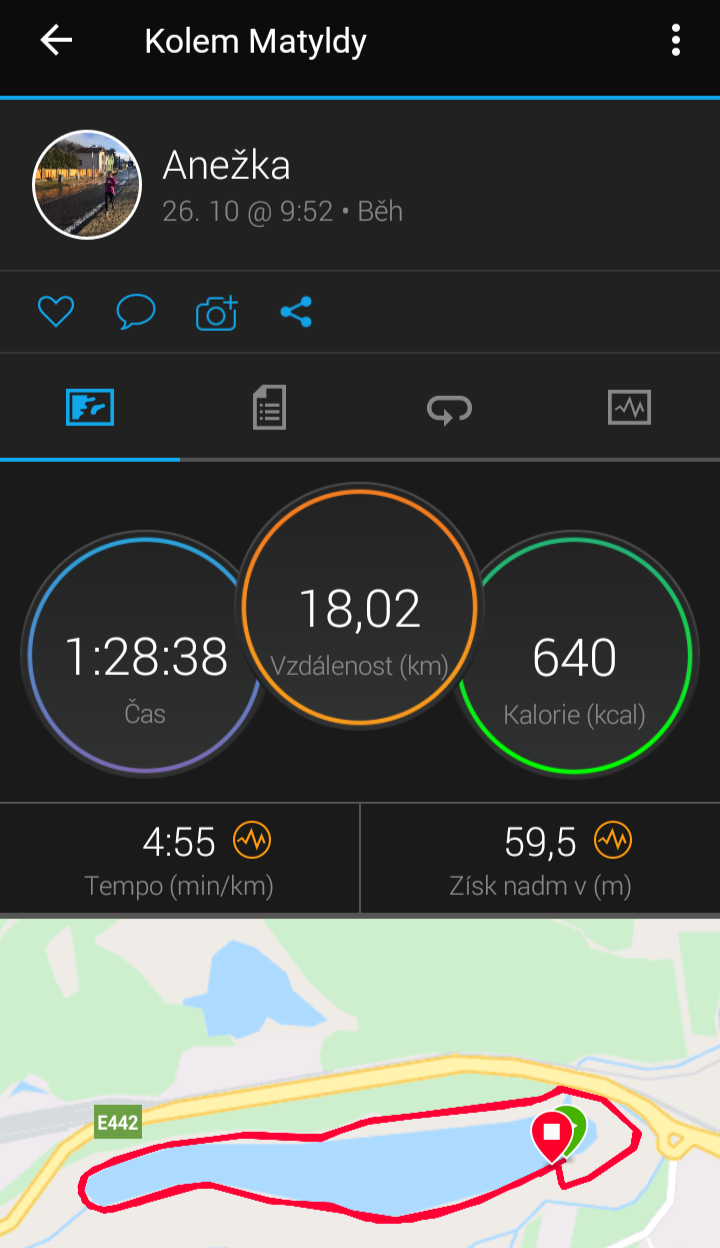Tap the chart icon beside 59,5 elevation gain
This screenshot has width=720, height=1248.
[x=613, y=841]
